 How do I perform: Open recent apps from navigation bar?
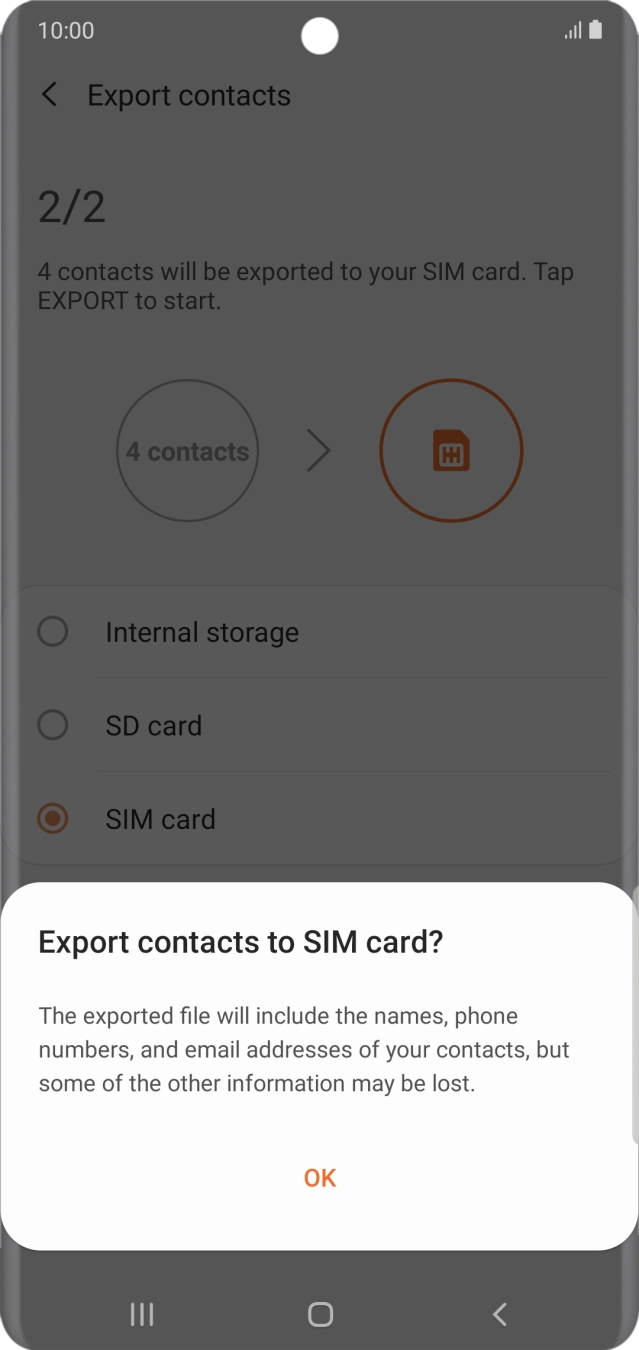[142, 1314]
